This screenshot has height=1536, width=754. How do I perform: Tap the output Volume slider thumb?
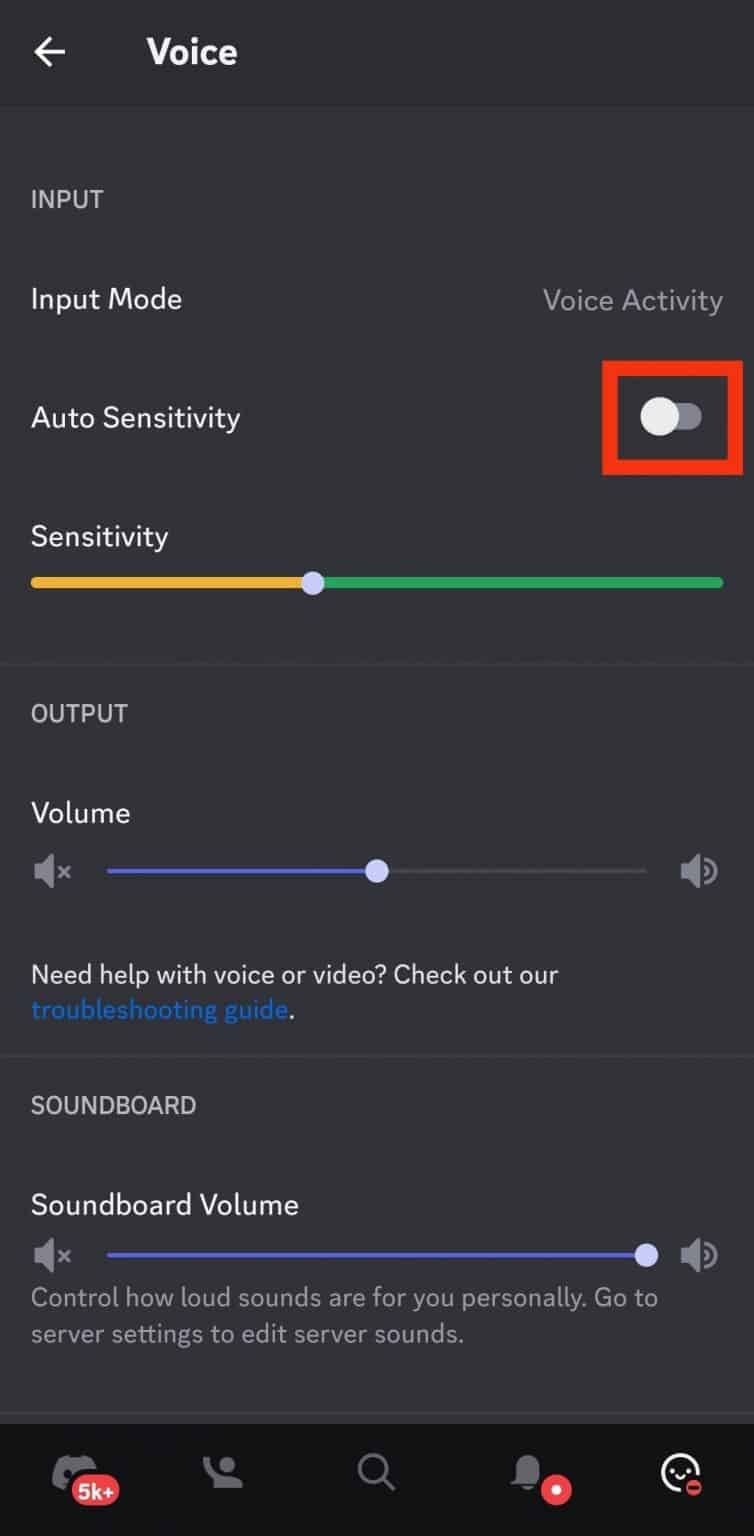tap(377, 871)
